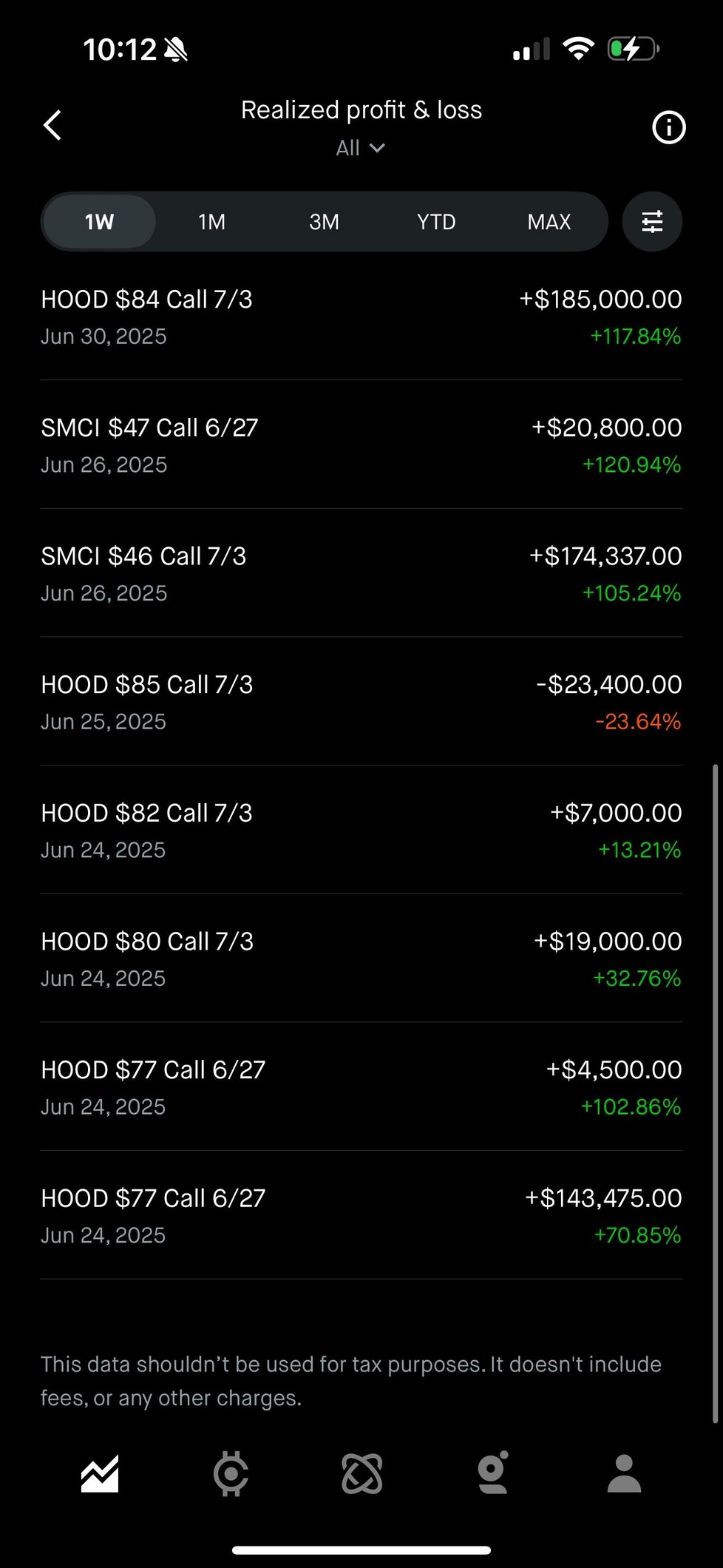Open the HOOD $82 Call 7/3 entry
723x1568 pixels.
pyautogui.click(x=361, y=831)
